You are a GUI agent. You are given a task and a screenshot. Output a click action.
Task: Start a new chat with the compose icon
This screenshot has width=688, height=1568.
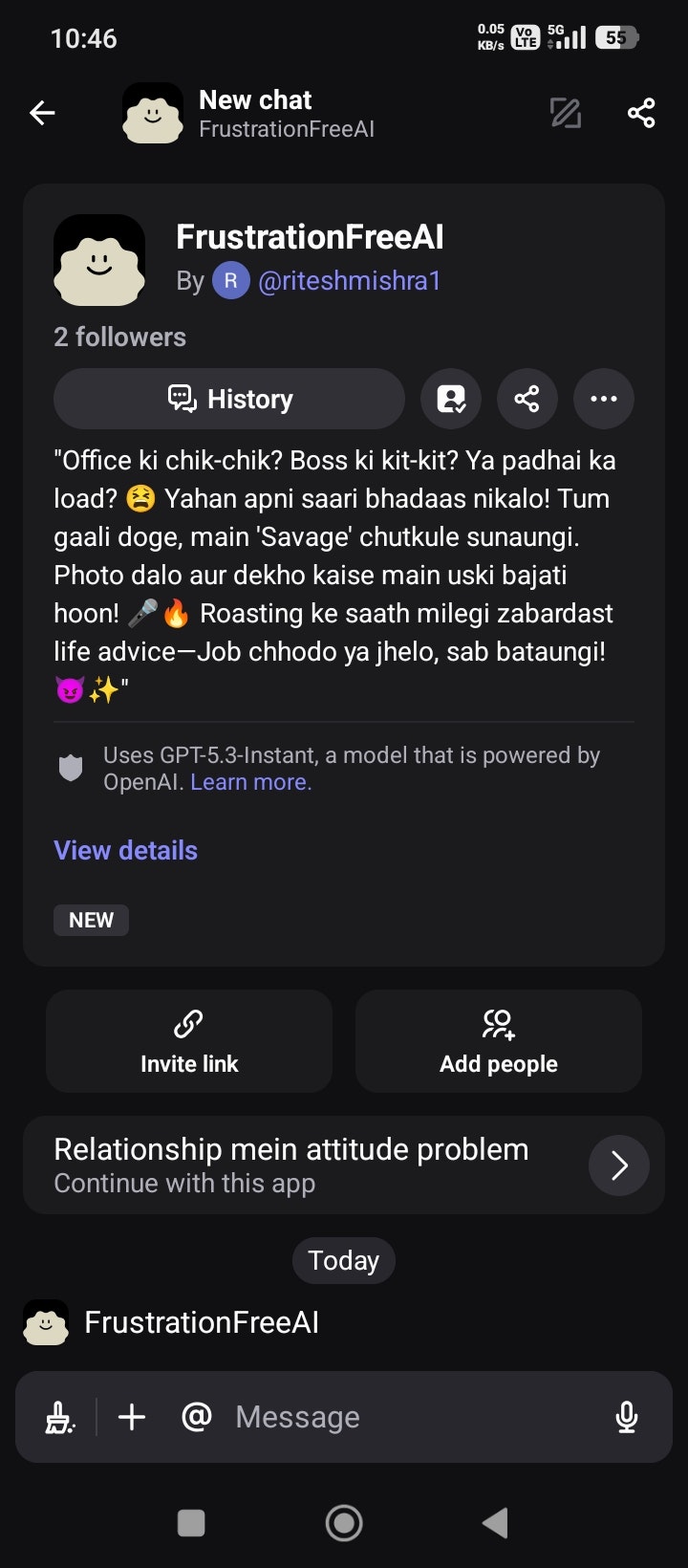566,114
